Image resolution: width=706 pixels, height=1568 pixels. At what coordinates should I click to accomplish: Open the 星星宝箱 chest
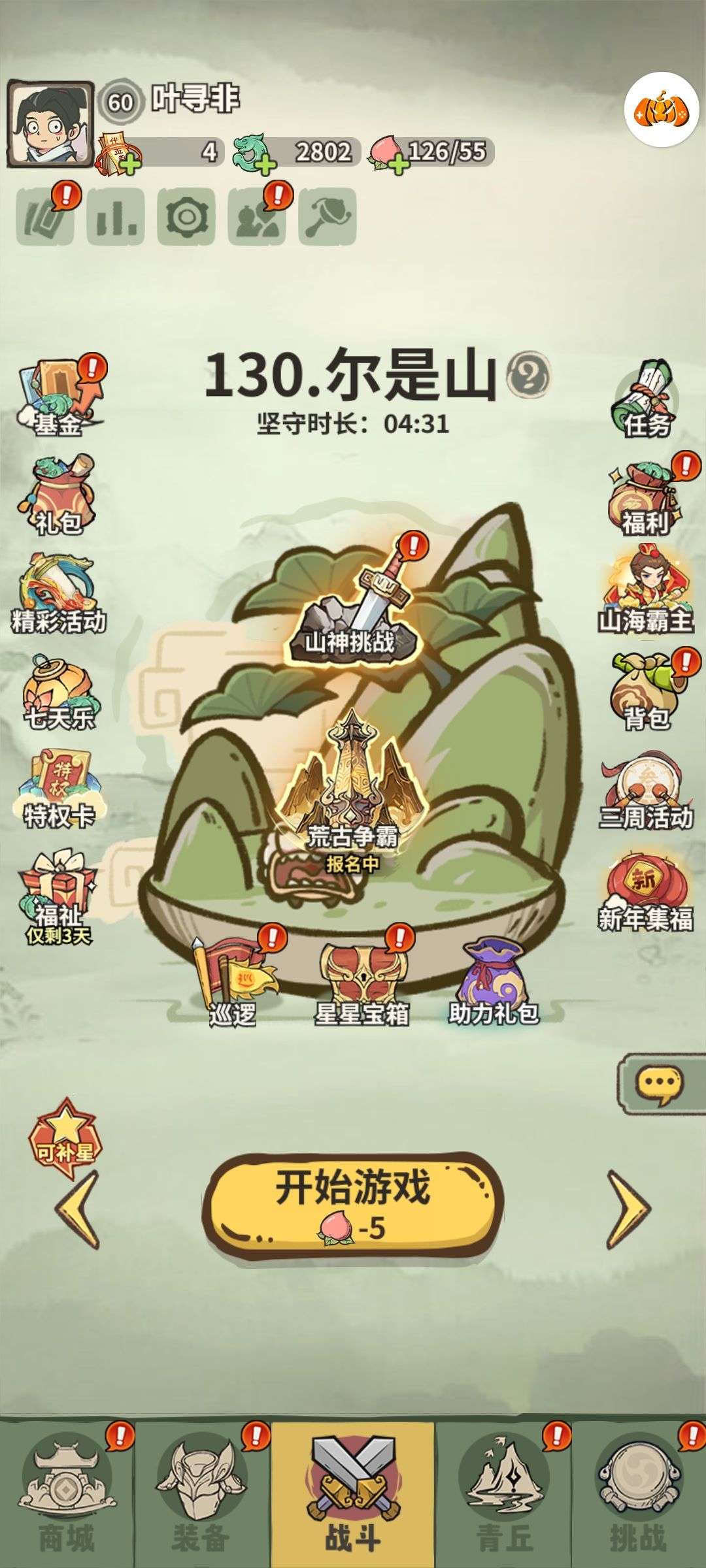tap(361, 975)
